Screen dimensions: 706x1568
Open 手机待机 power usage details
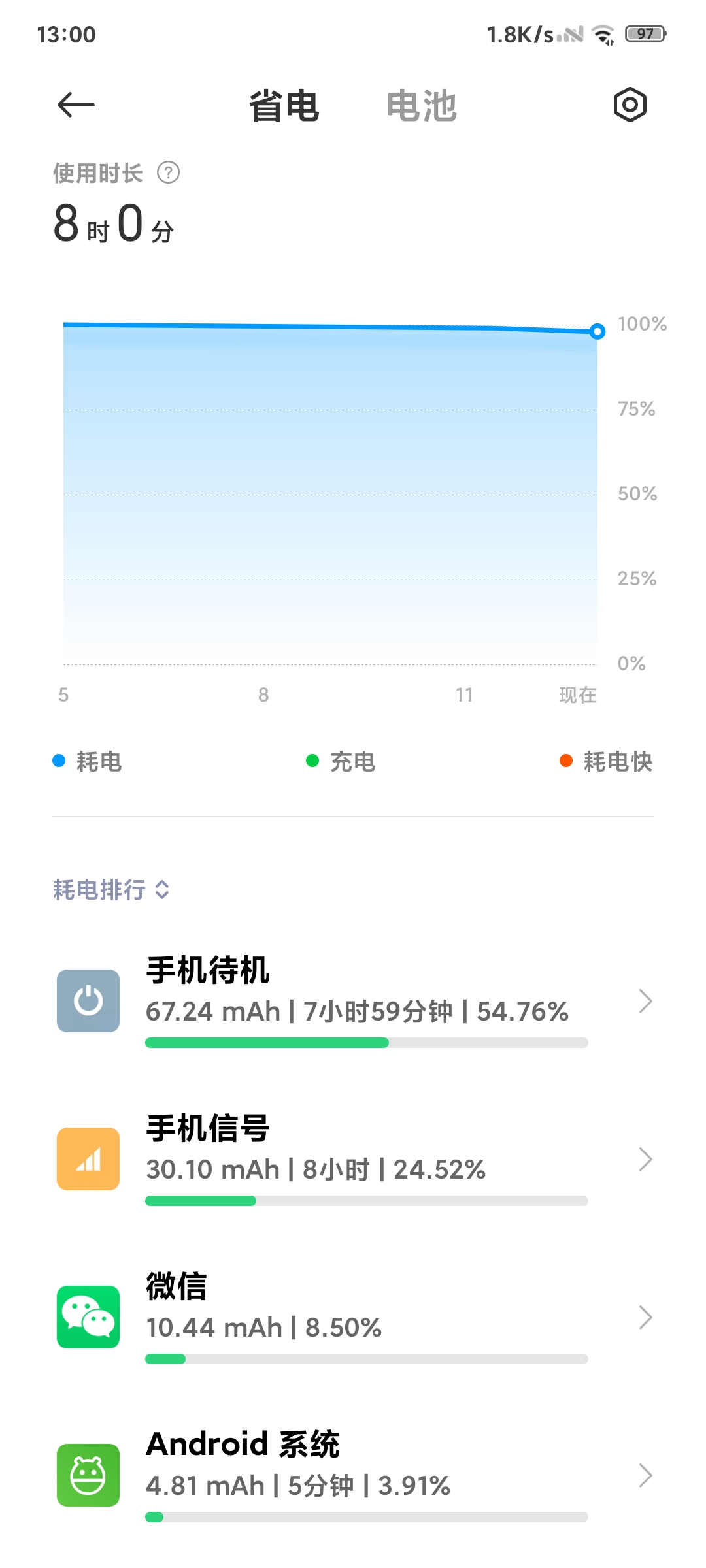(353, 1001)
